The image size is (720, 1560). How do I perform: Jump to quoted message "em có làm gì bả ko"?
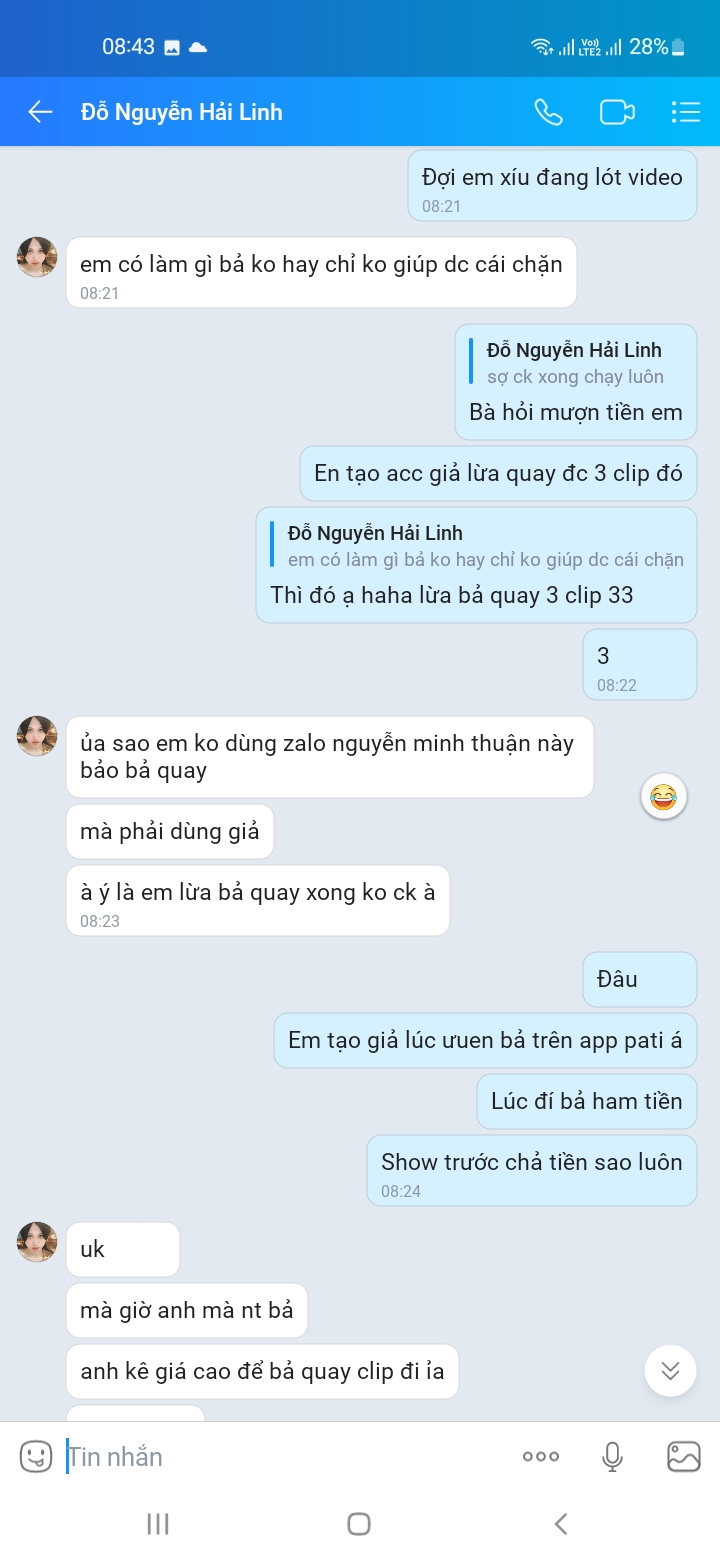point(485,547)
